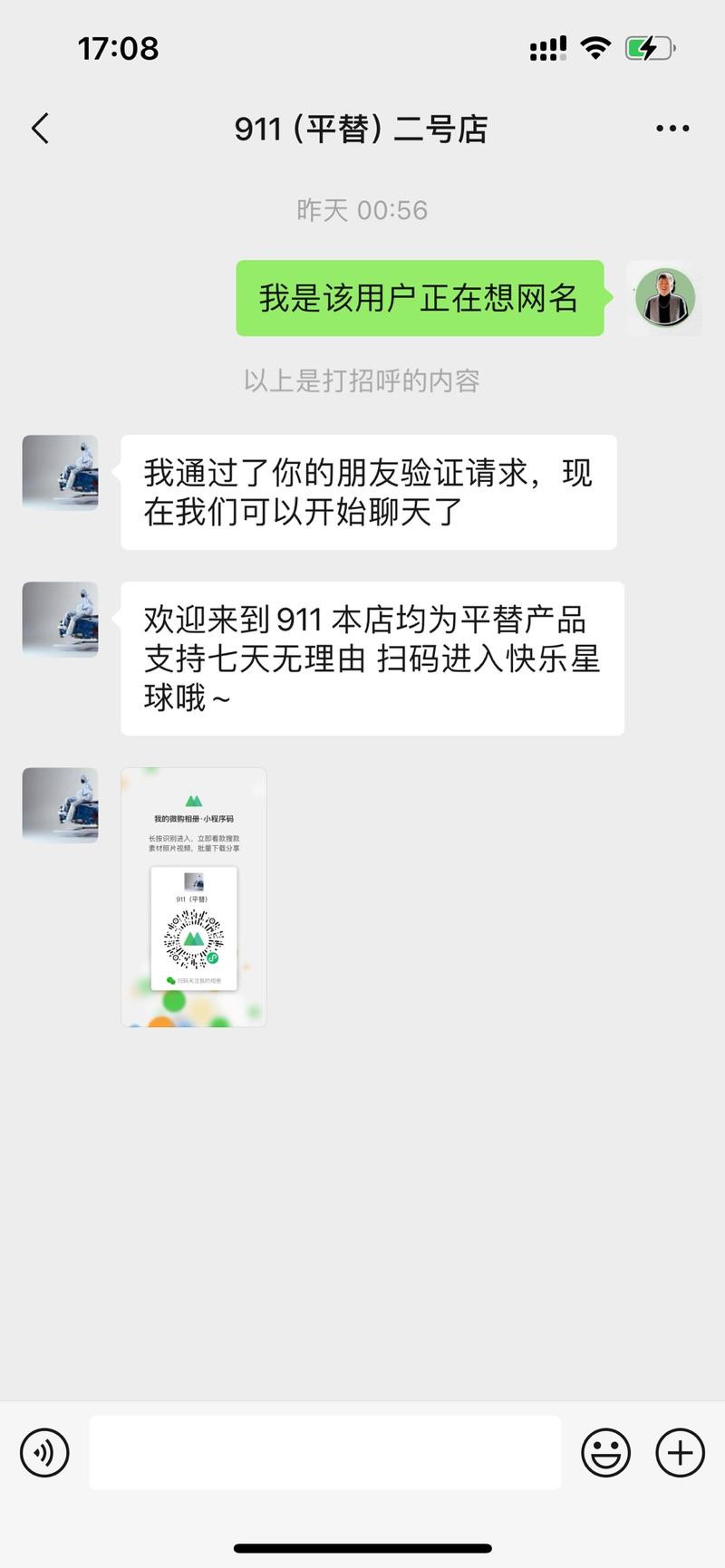
Task: Tap your own profile avatar thumbnail
Action: [664, 299]
